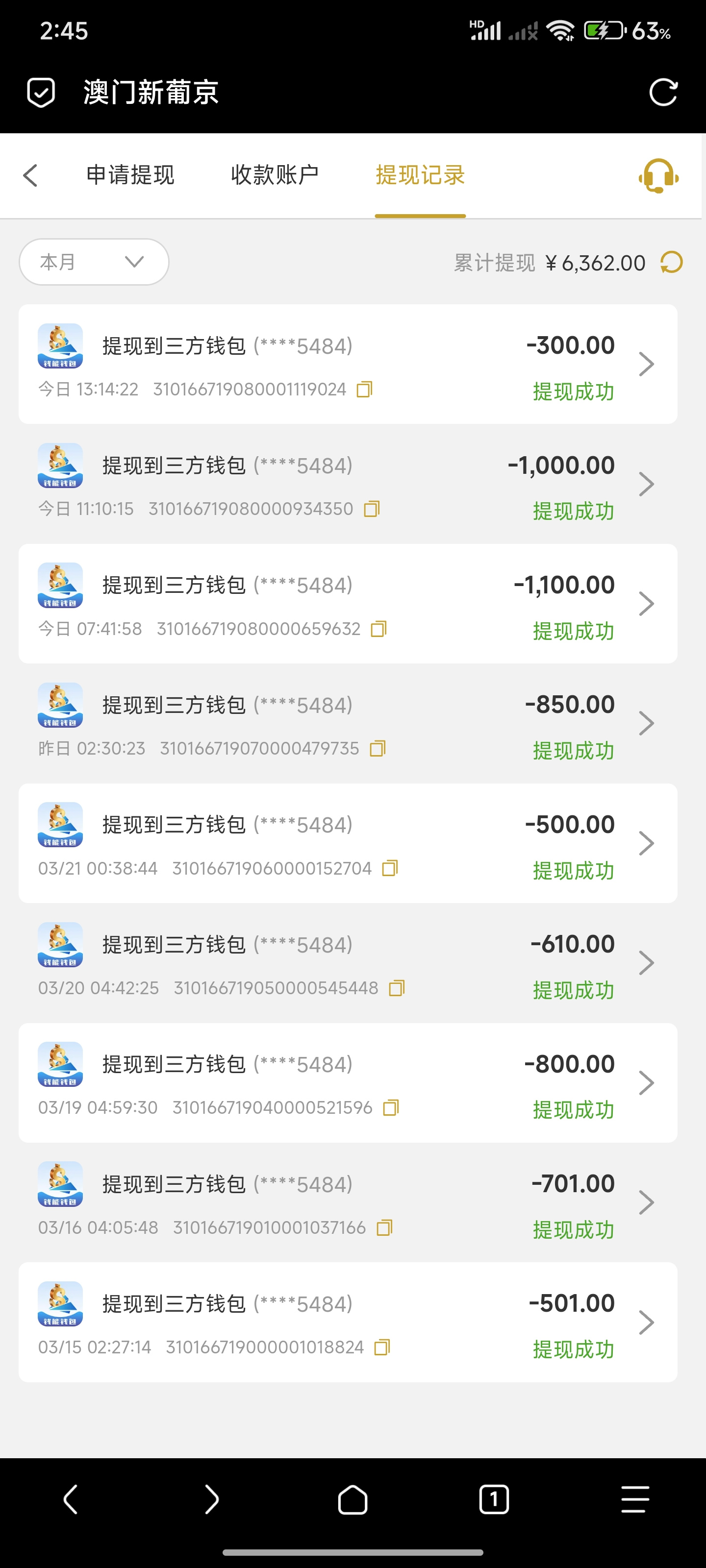
Task: Switch to the 收款账户 tab
Action: 276,175
